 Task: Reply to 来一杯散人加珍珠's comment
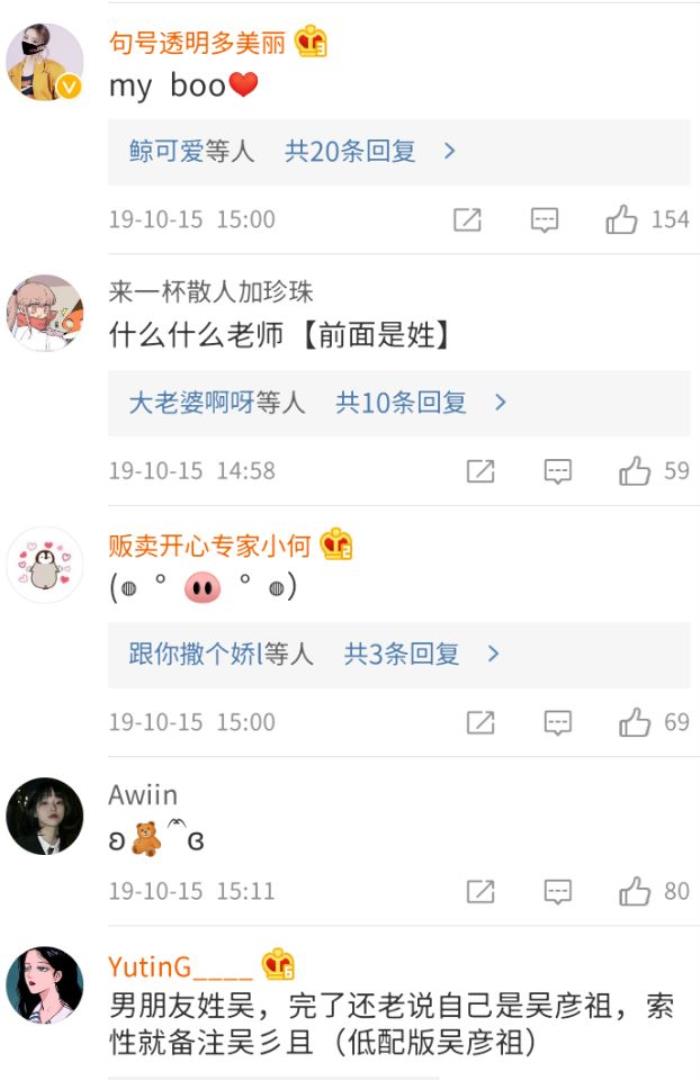[557, 471]
